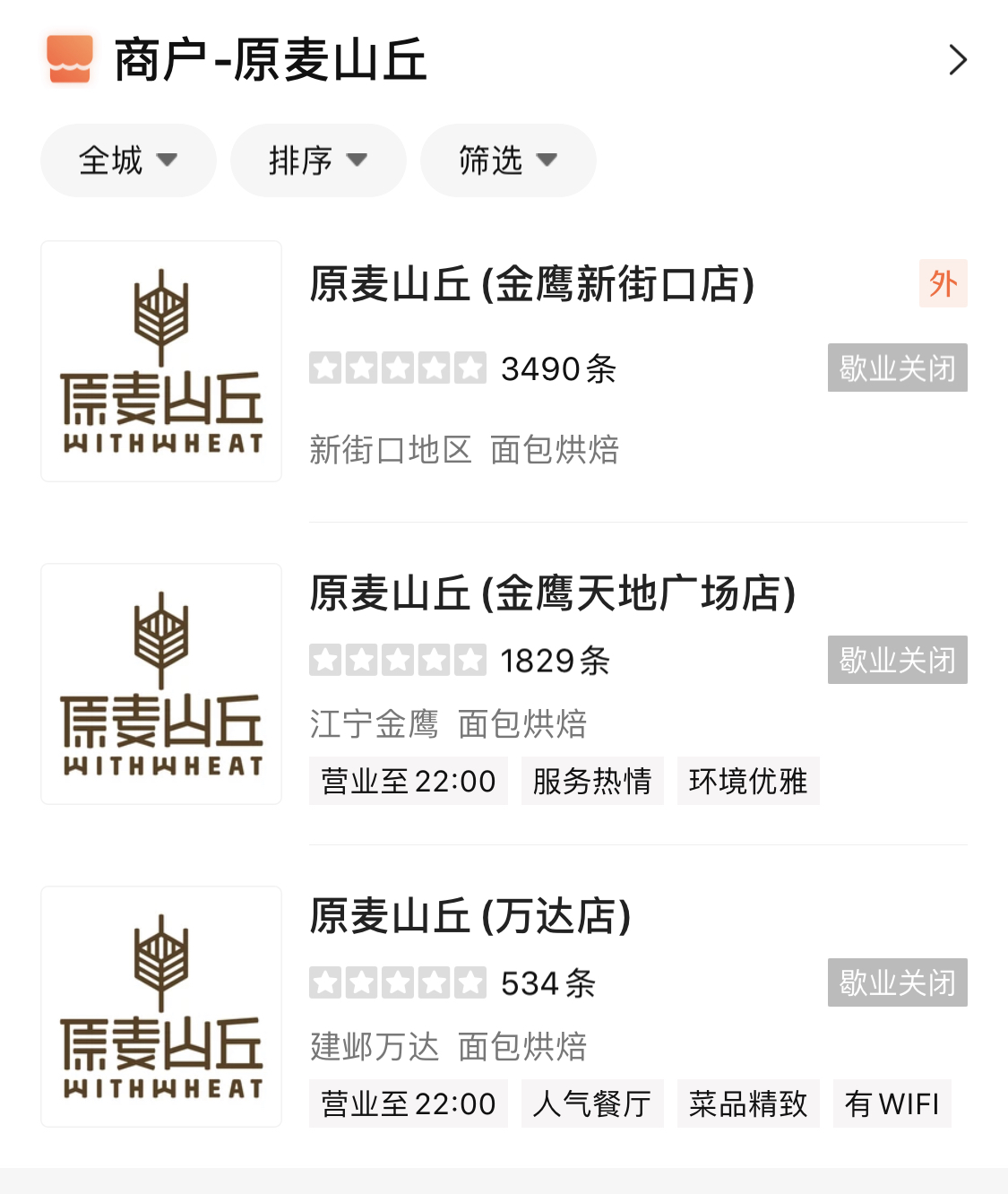The image size is (1008, 1194).
Task: Open 原麦山丘 (金鹰新街口店) listing
Action: (x=531, y=285)
